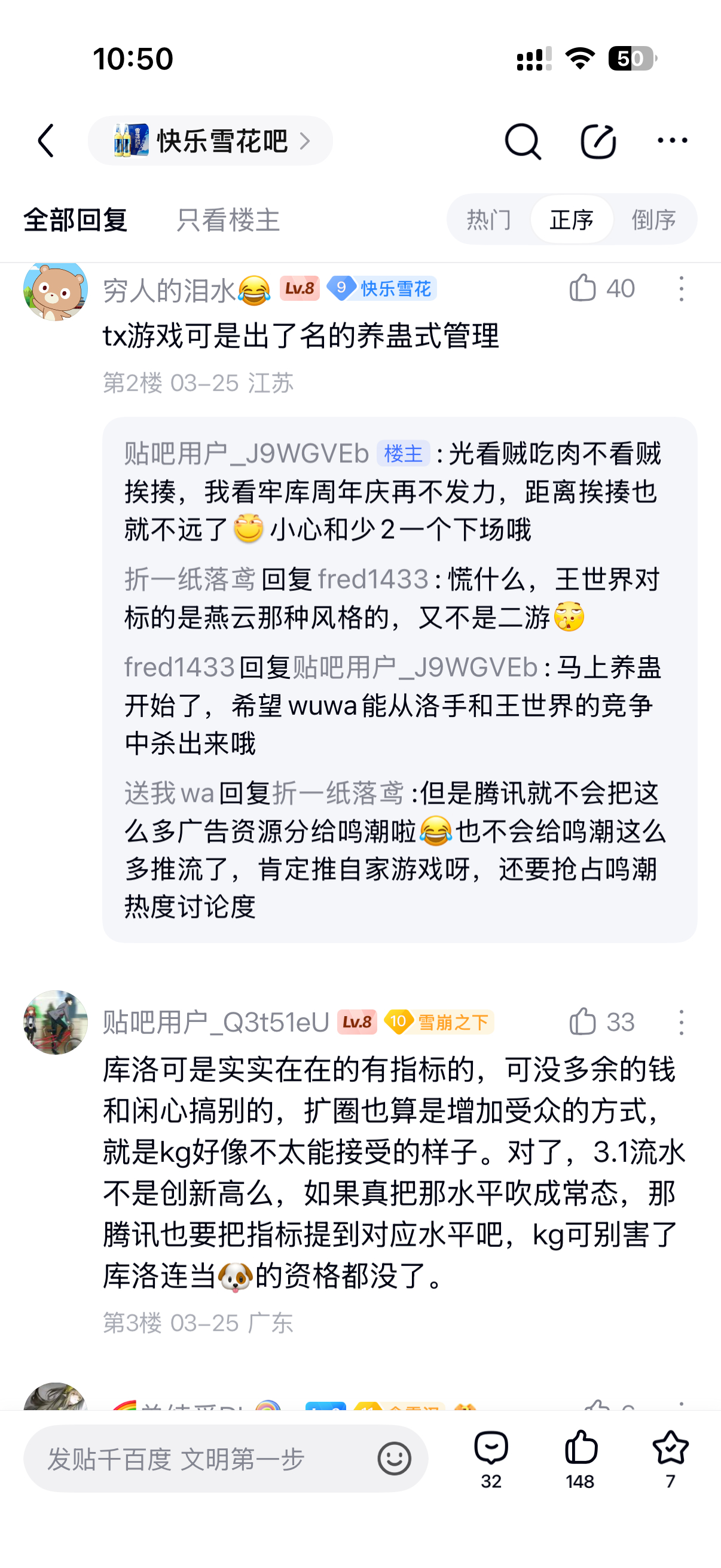Search within this thread
The image size is (721, 1568).
pos(522,141)
